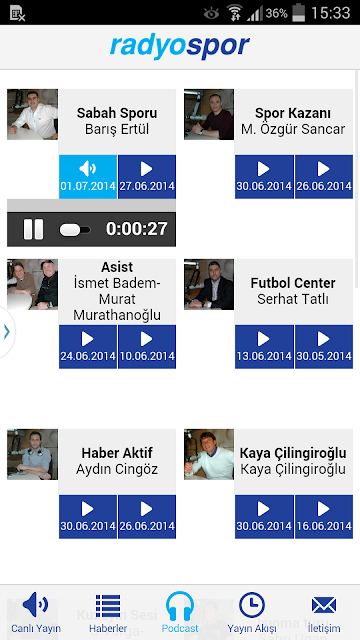
Task: Play Asist episode from 10.06.2014
Action: point(147,347)
